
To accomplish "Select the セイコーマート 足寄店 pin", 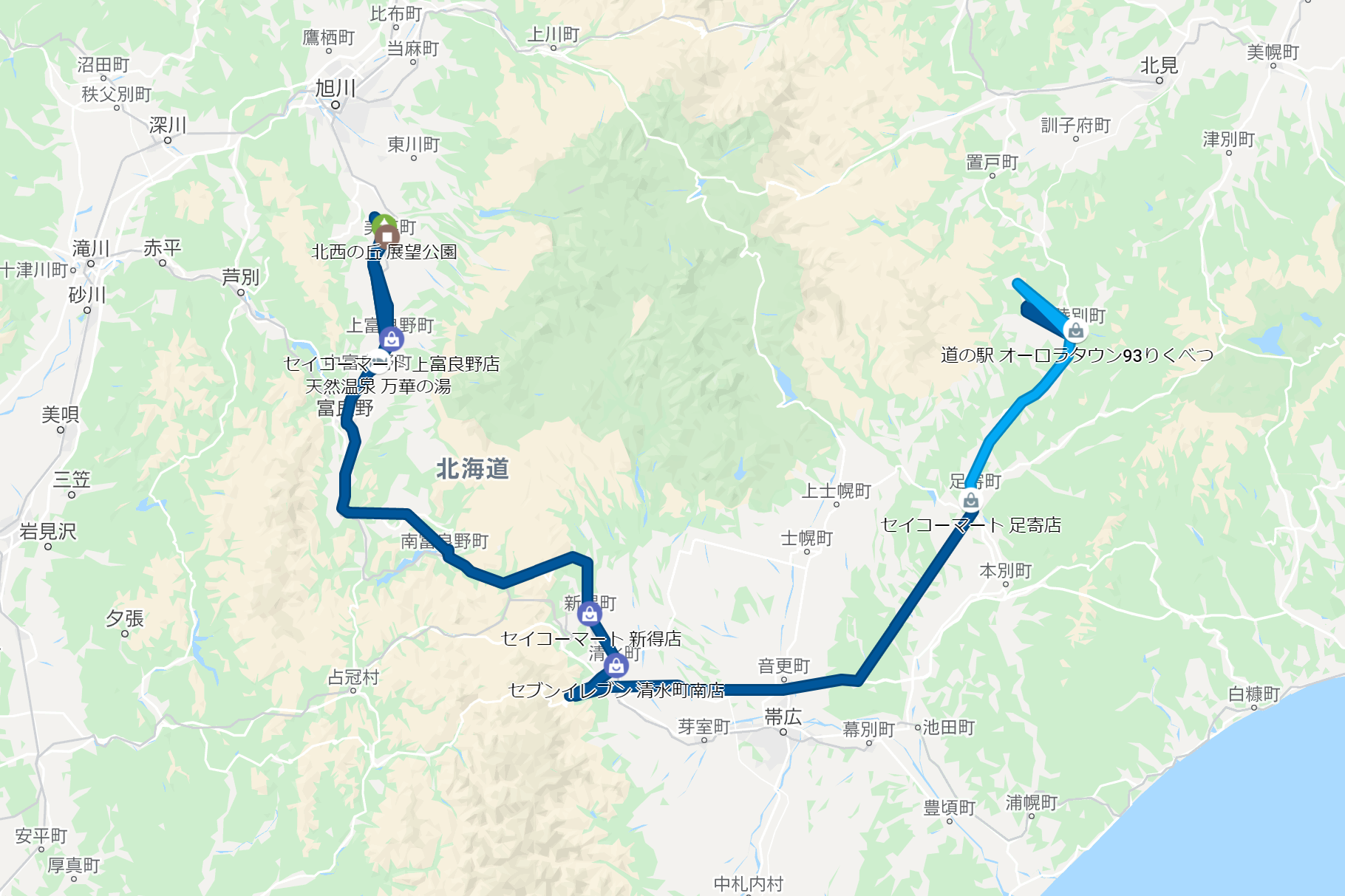I will [970, 502].
